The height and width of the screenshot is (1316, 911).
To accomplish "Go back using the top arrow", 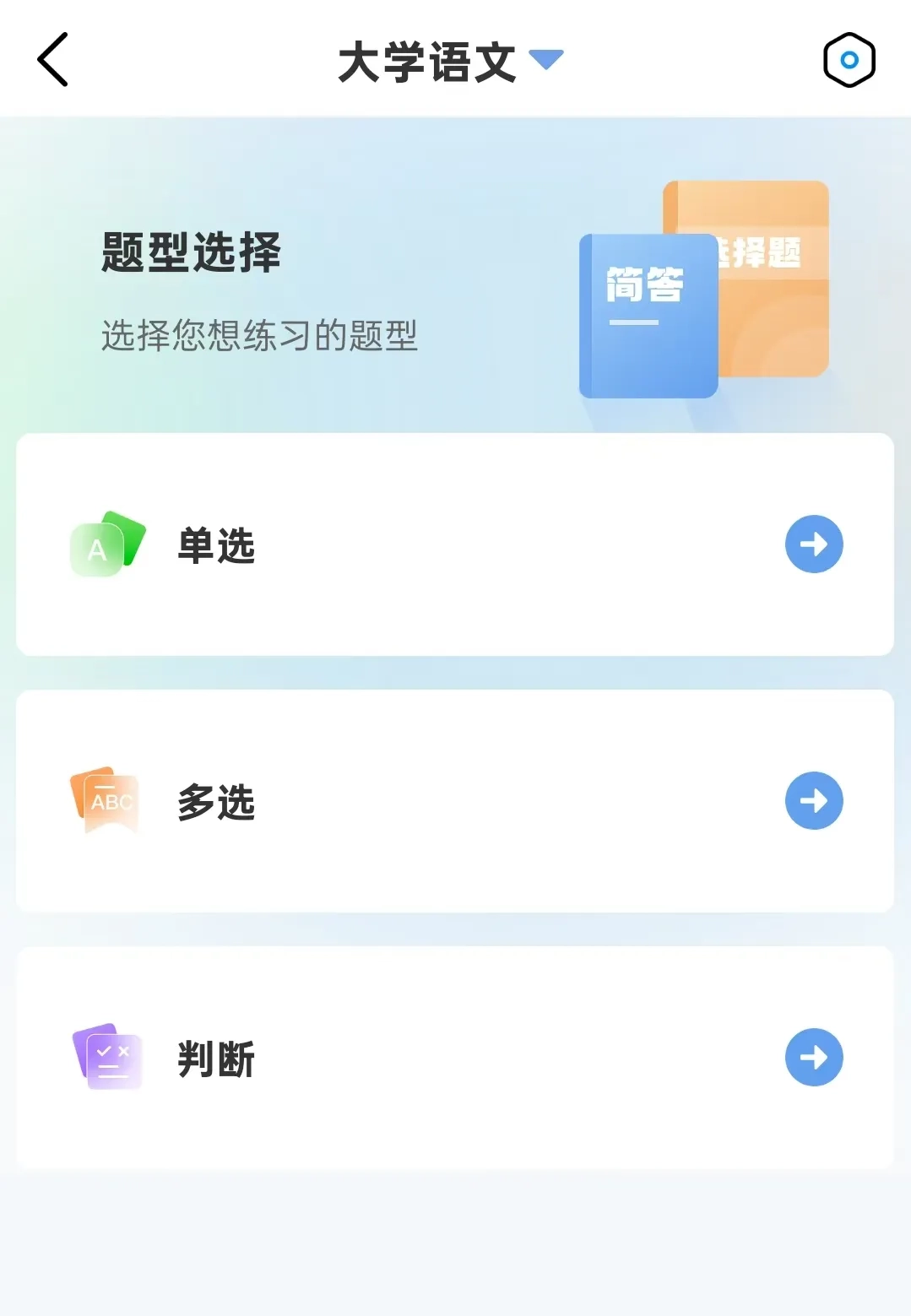I will (x=52, y=60).
